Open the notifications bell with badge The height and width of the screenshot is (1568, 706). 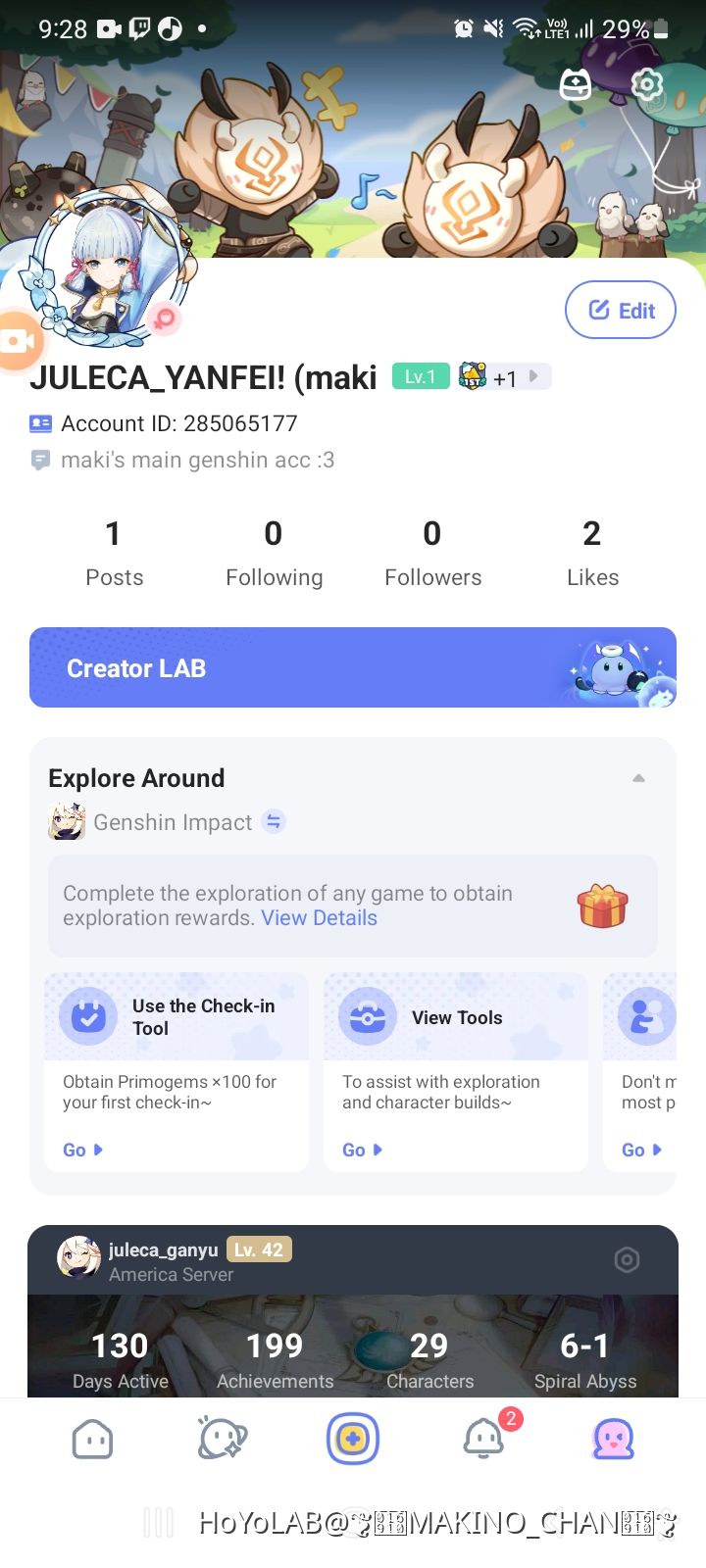[482, 1438]
